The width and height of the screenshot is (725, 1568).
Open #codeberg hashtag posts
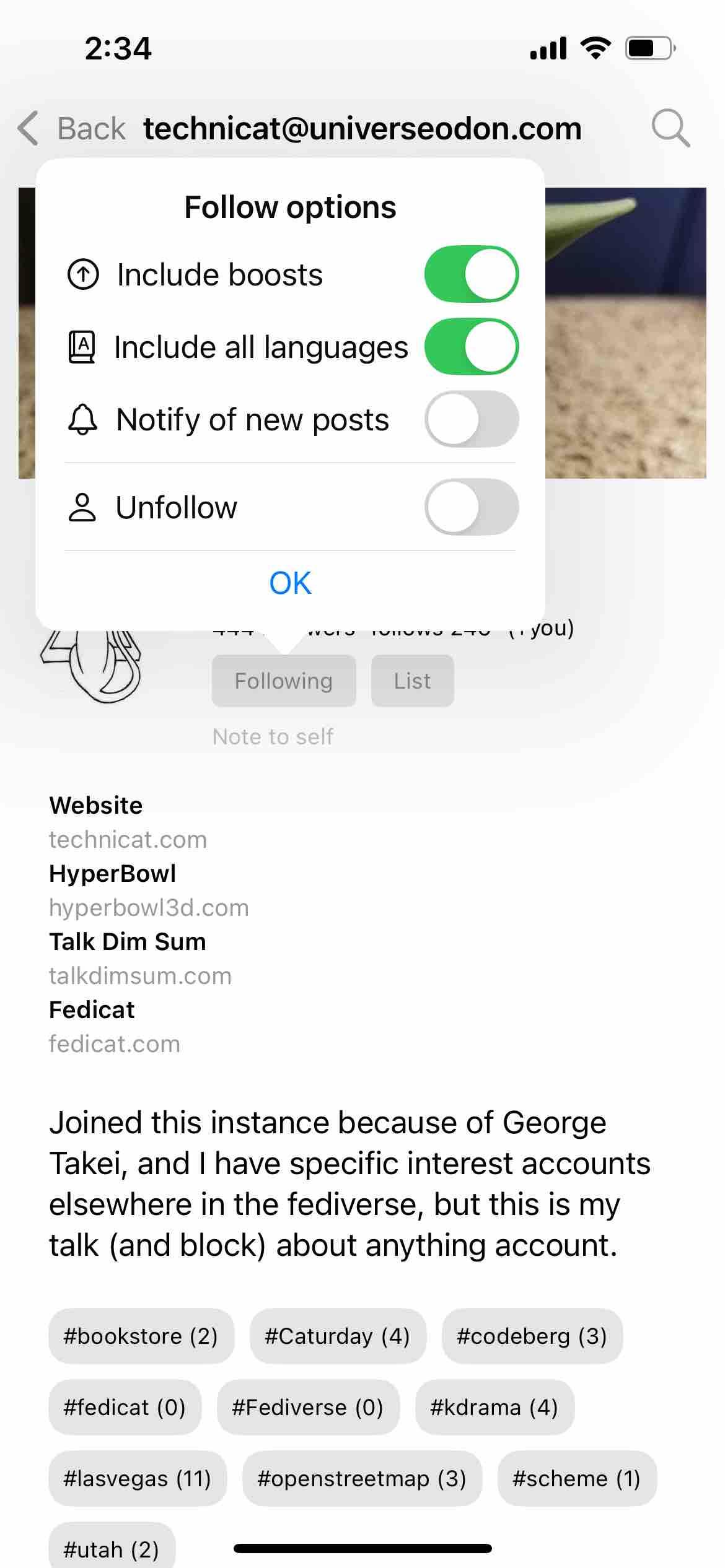tap(532, 1336)
